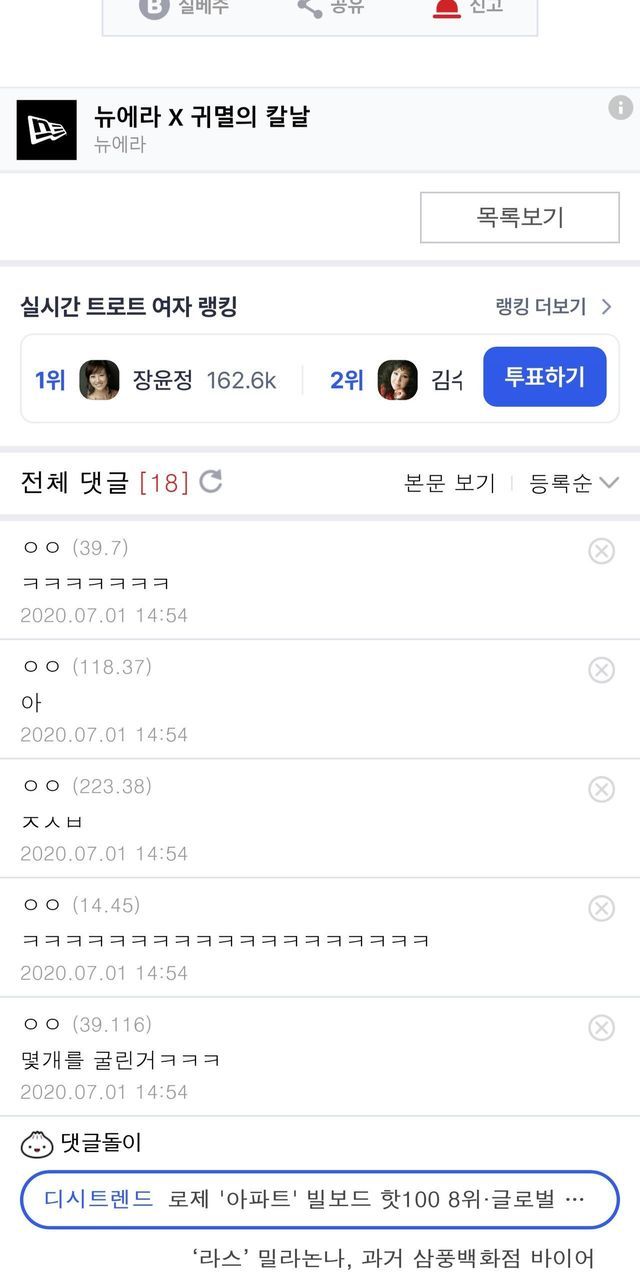
Task: Jump to 본문 보기
Action: [x=449, y=484]
